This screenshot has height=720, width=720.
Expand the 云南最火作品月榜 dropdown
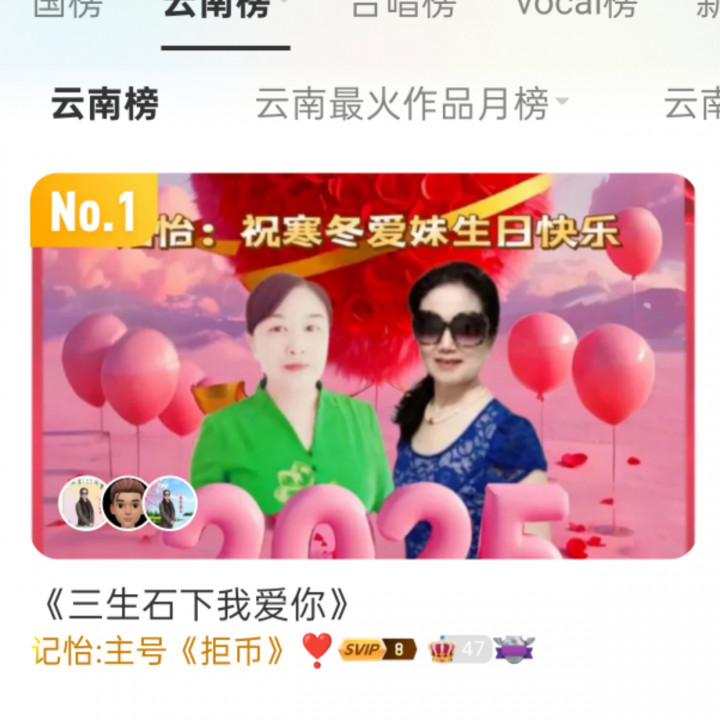[x=411, y=103]
